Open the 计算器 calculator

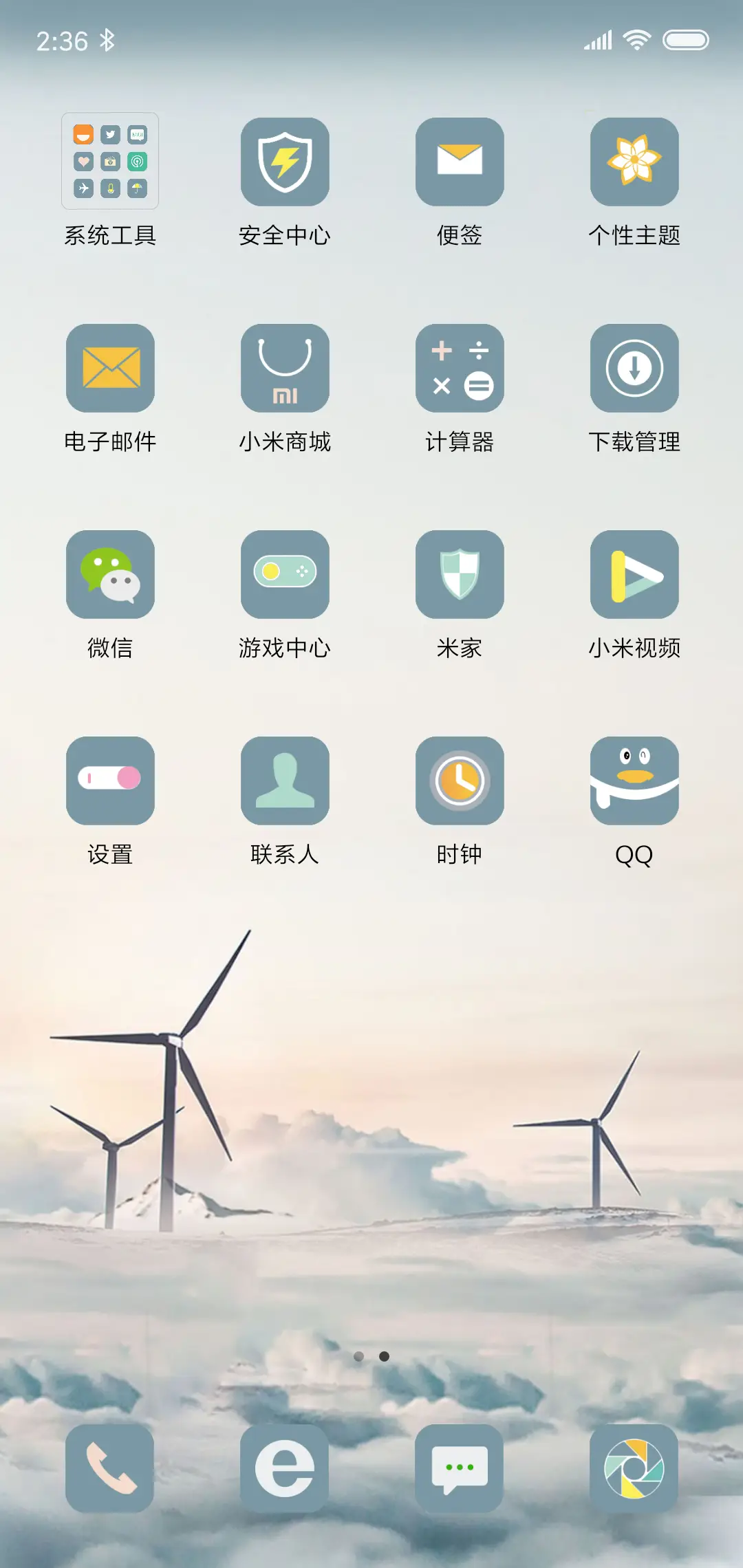[460, 369]
